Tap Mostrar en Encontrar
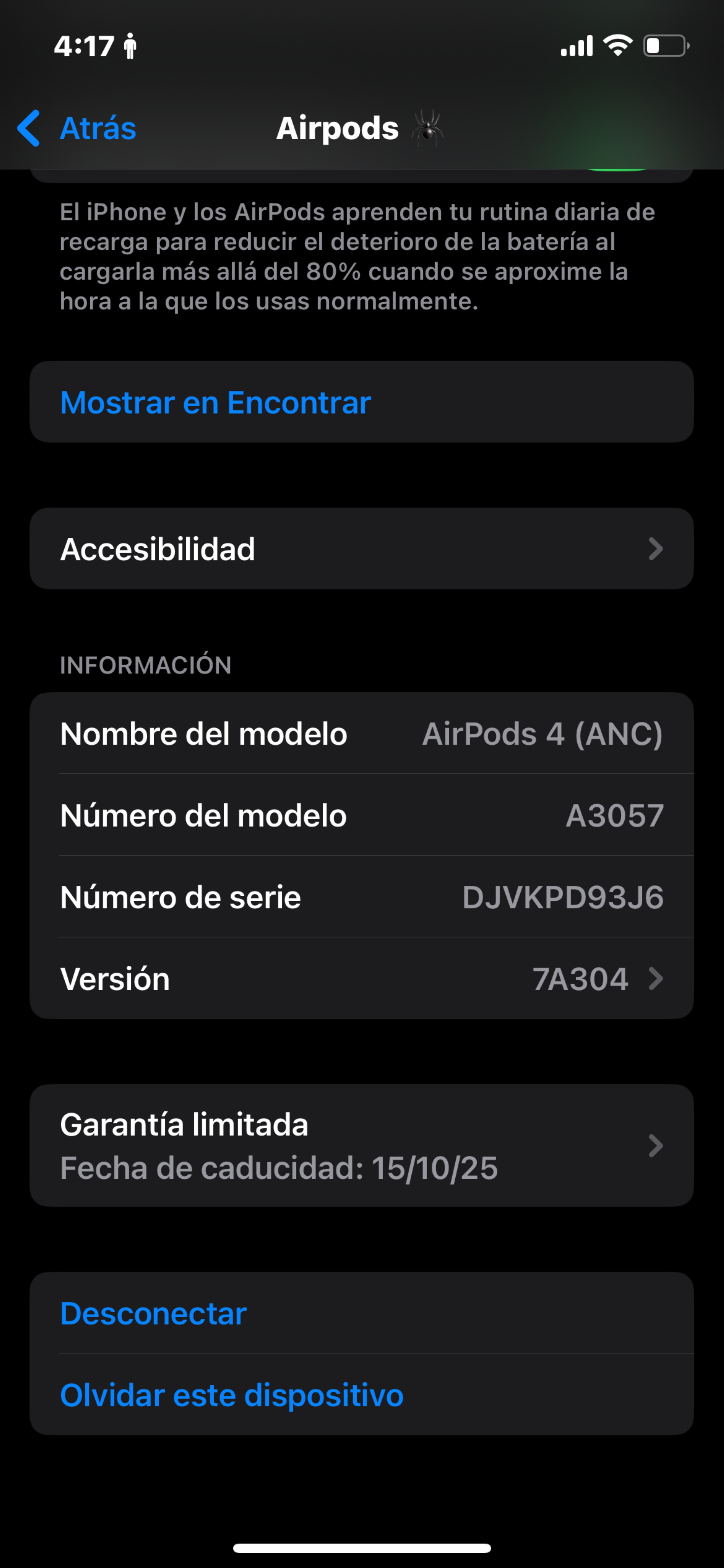This screenshot has height=1568, width=724. pos(215,402)
